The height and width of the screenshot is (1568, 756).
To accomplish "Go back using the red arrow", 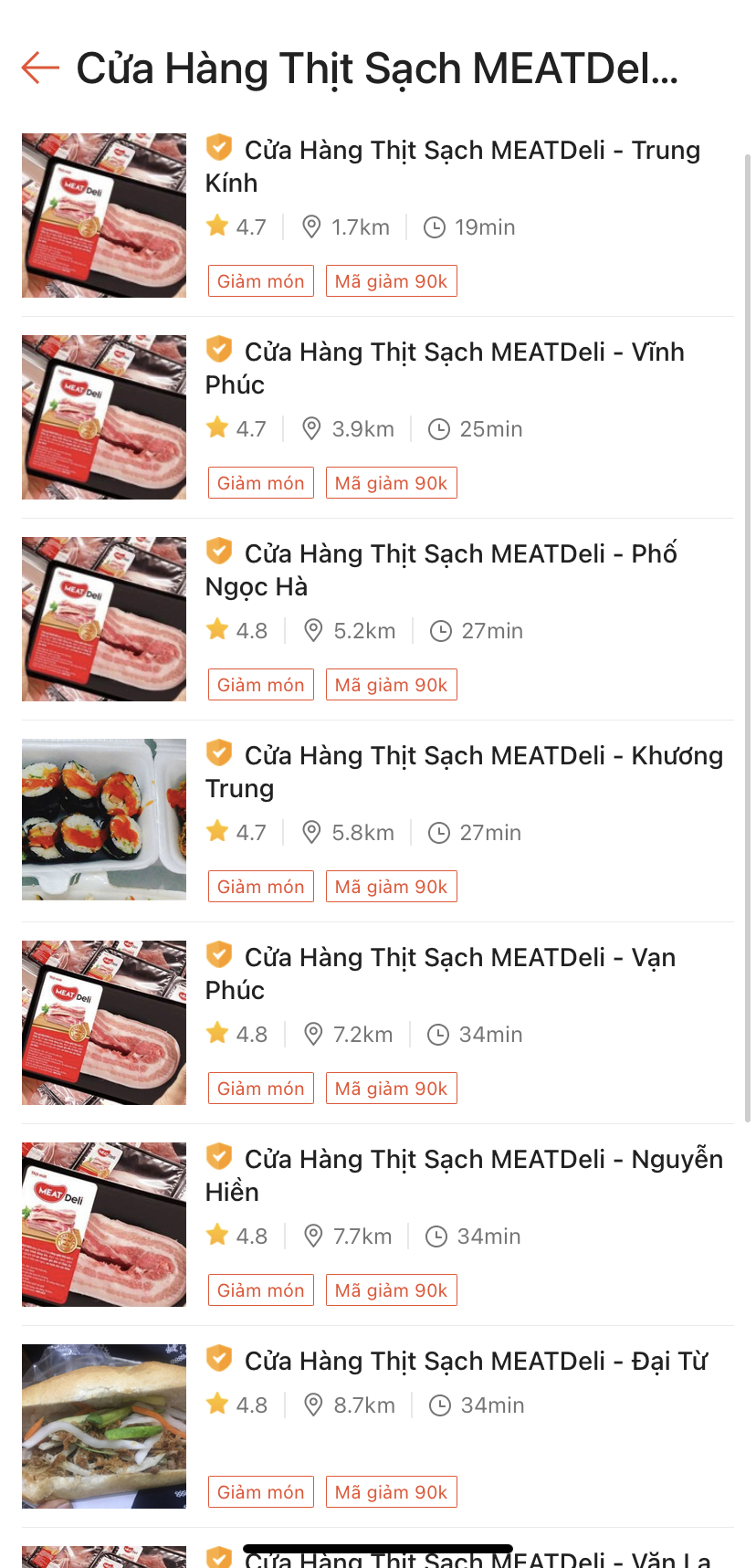I will (40, 68).
